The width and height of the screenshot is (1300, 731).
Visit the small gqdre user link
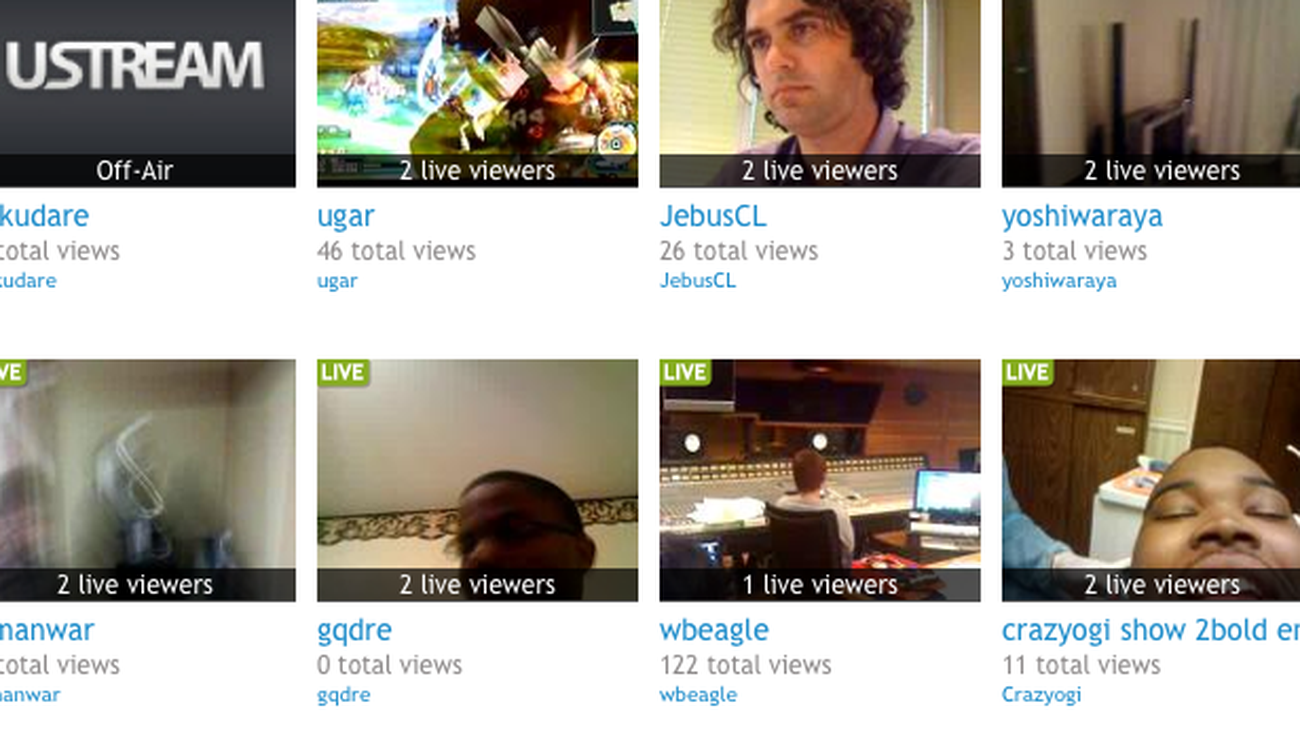click(x=343, y=695)
